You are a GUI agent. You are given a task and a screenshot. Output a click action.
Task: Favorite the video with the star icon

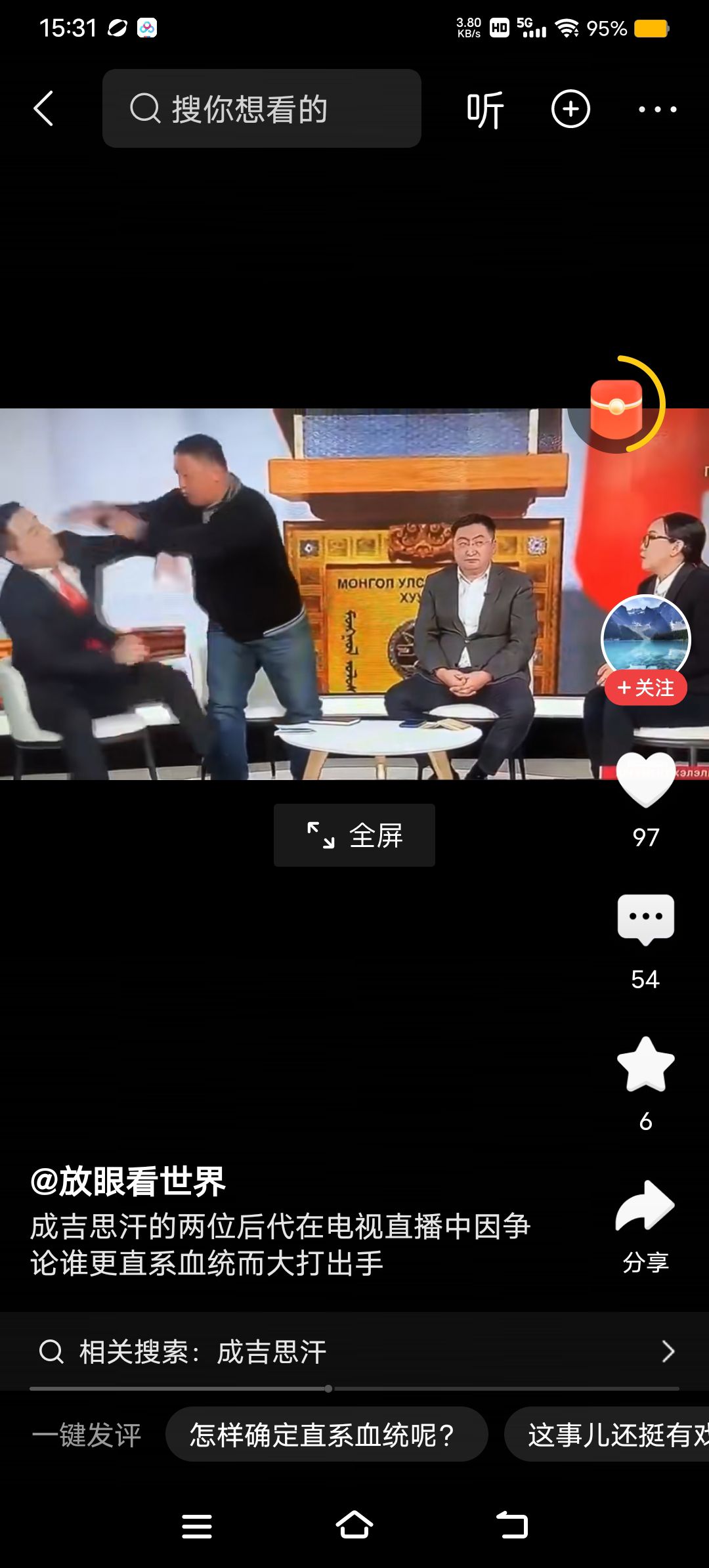(646, 1065)
